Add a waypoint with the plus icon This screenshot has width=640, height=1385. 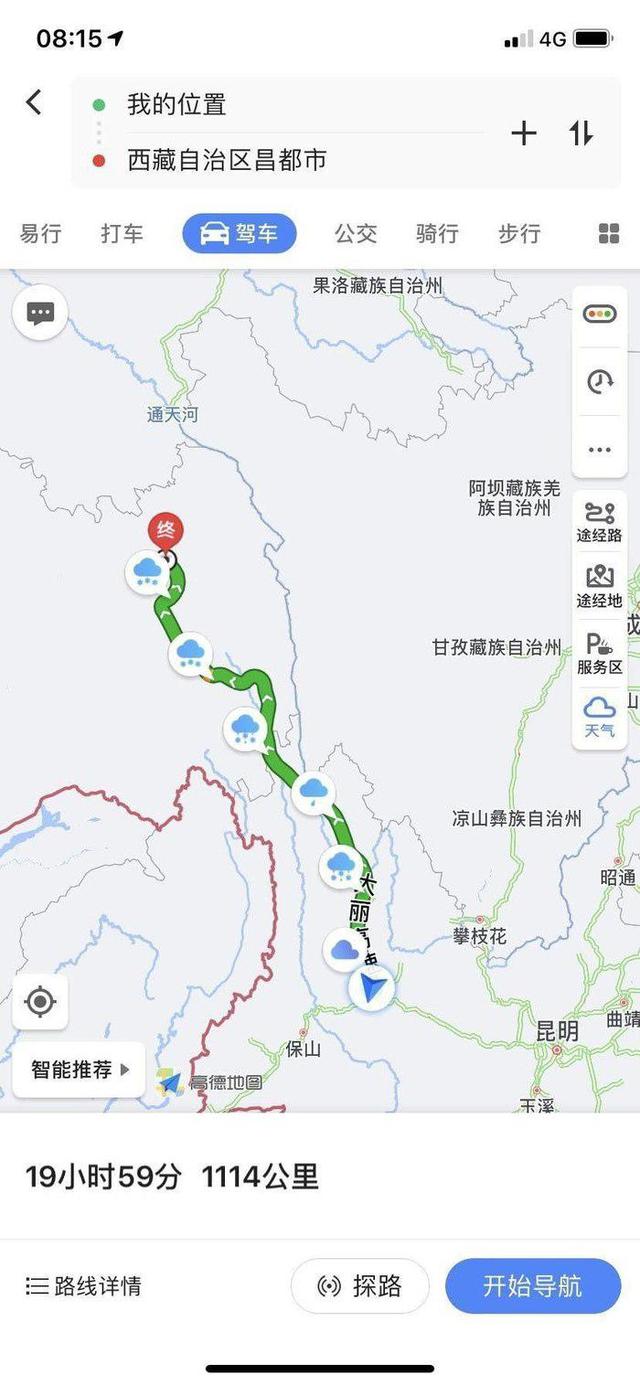(x=524, y=133)
